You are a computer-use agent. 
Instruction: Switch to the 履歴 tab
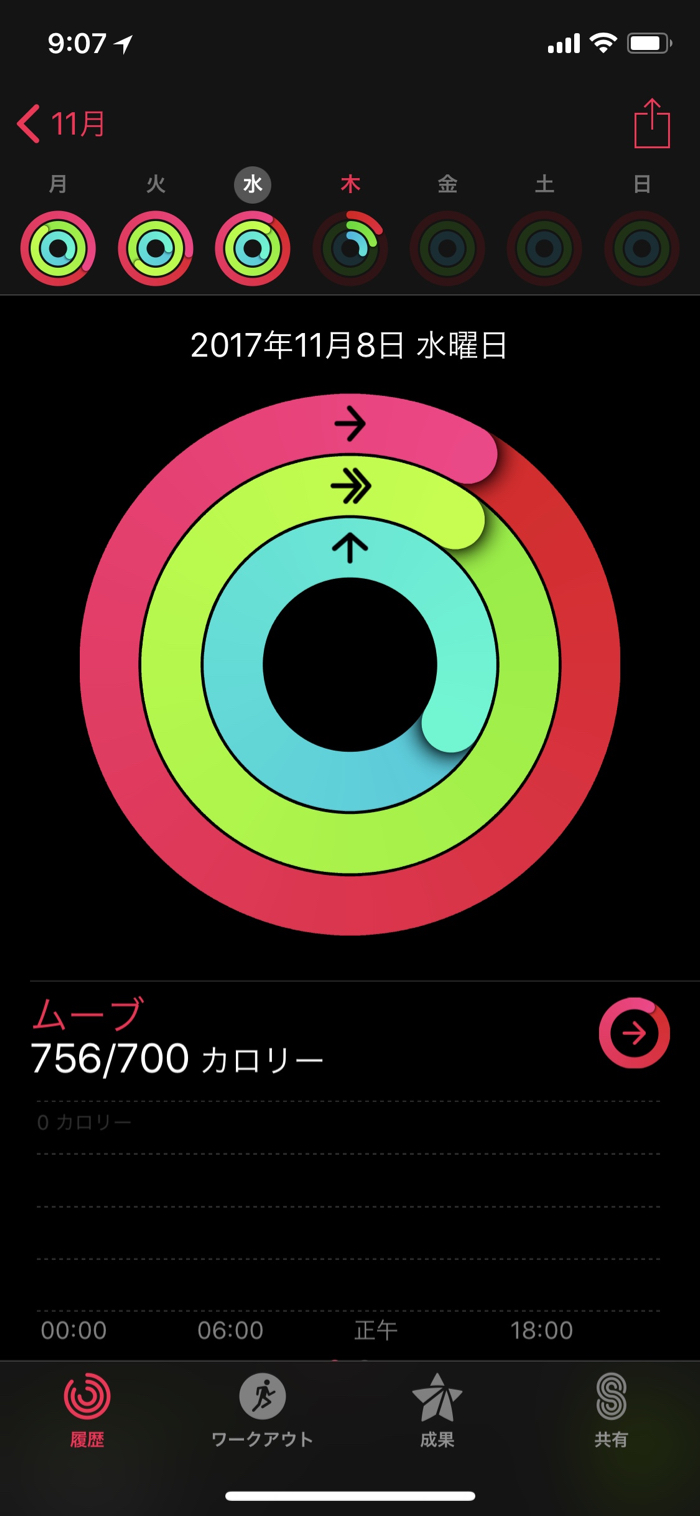coord(87,1410)
